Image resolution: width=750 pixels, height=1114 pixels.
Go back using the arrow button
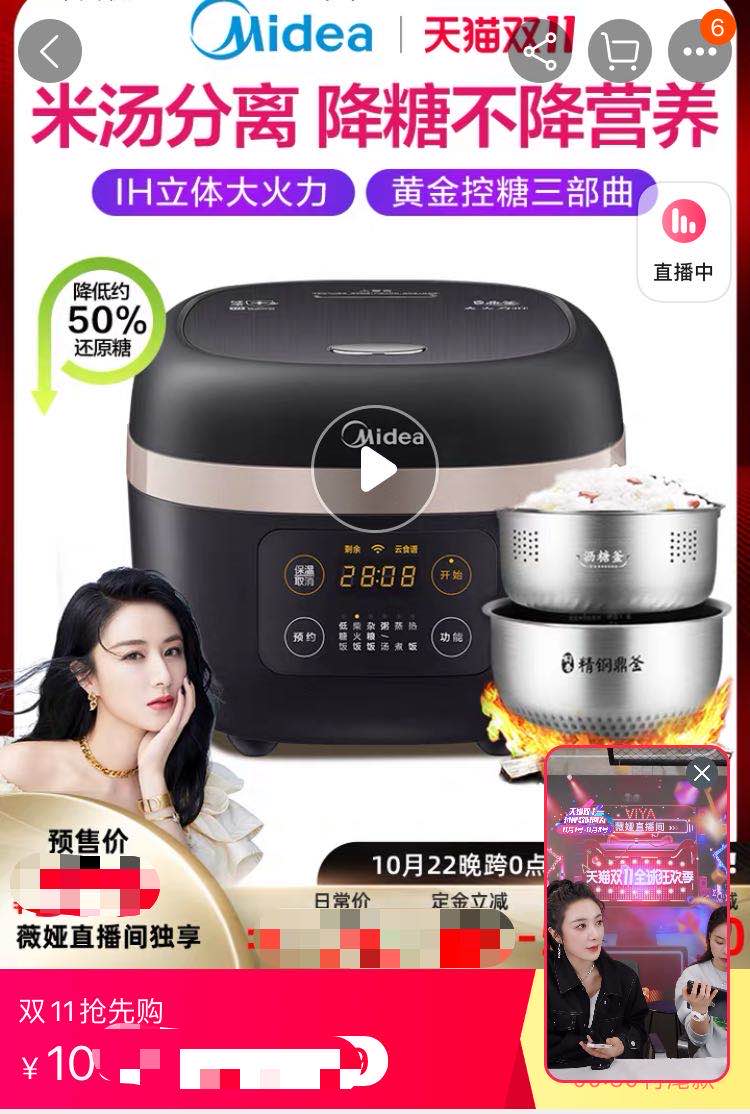(x=49, y=49)
